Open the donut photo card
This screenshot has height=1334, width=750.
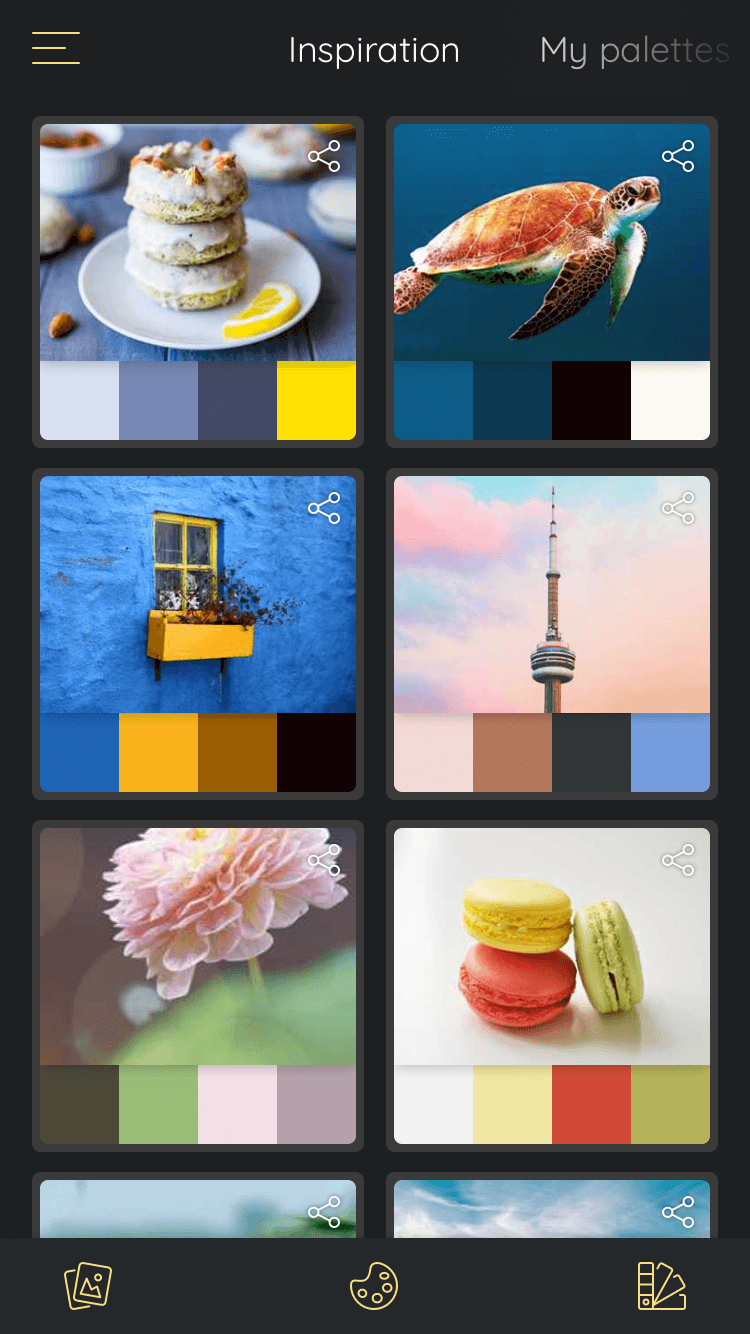[x=198, y=242]
